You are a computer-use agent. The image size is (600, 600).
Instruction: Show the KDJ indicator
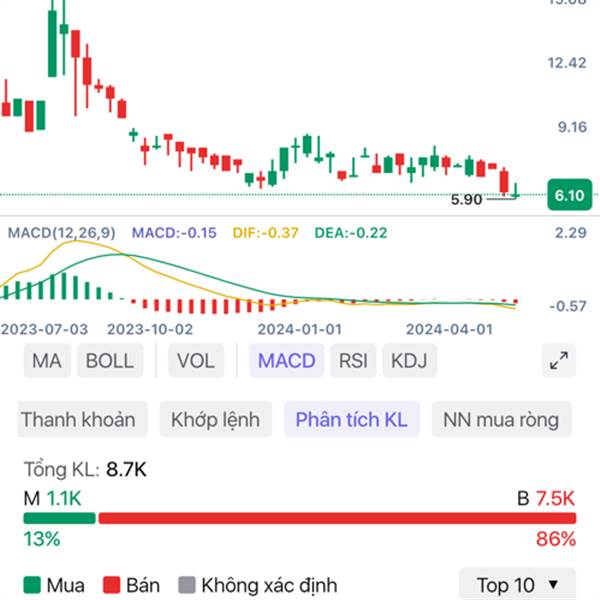(x=408, y=361)
